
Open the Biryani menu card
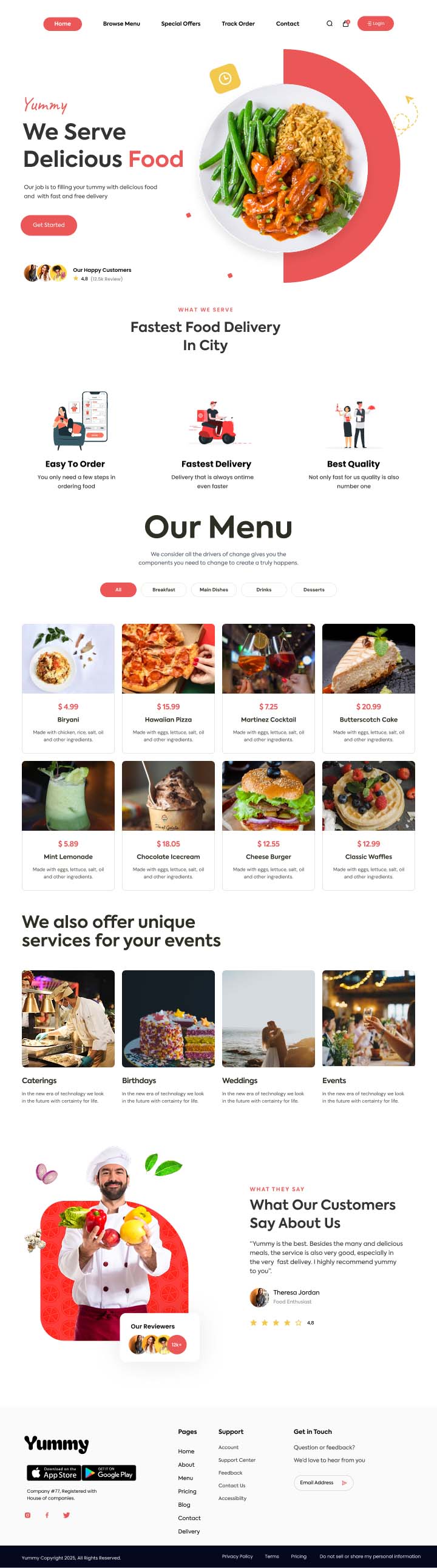coord(68,688)
